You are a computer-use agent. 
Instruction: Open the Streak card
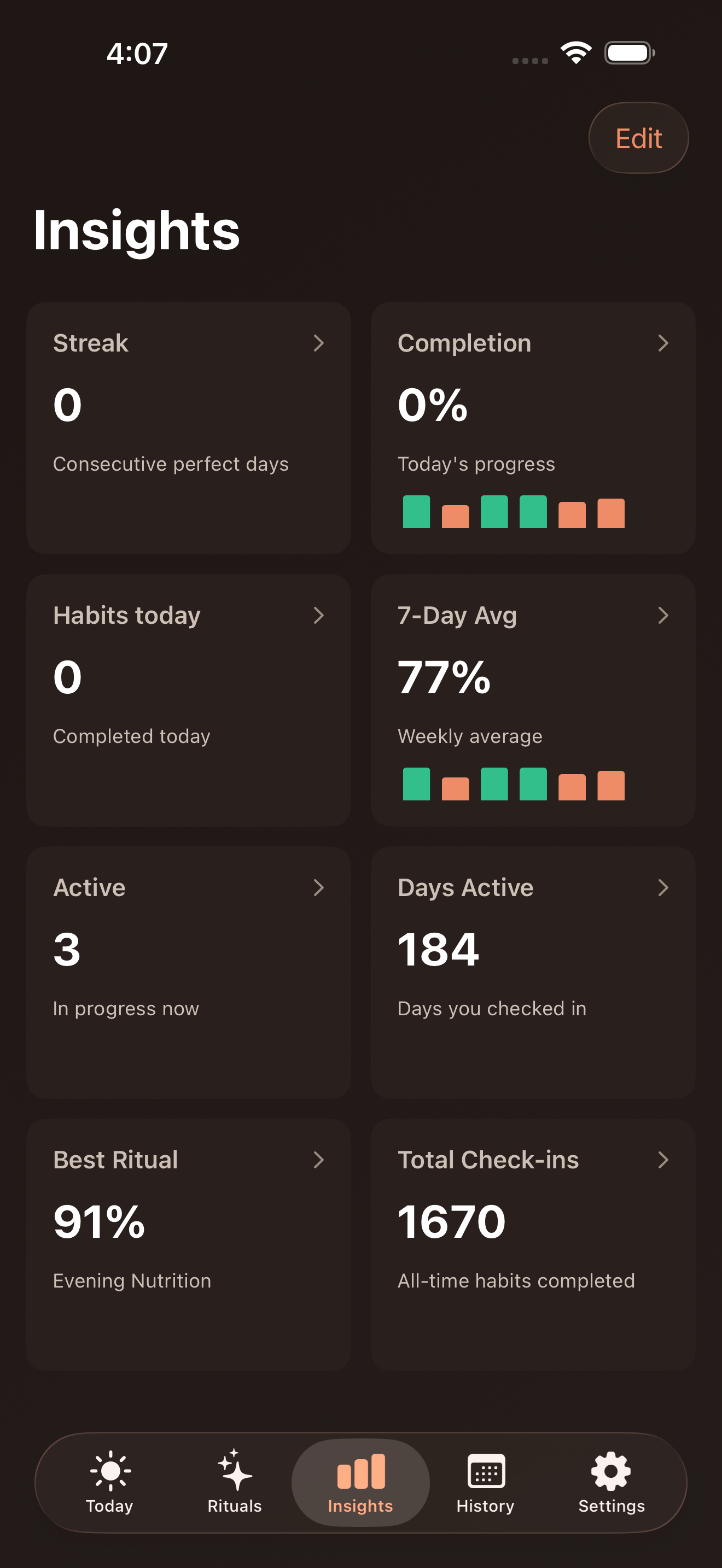pos(188,428)
